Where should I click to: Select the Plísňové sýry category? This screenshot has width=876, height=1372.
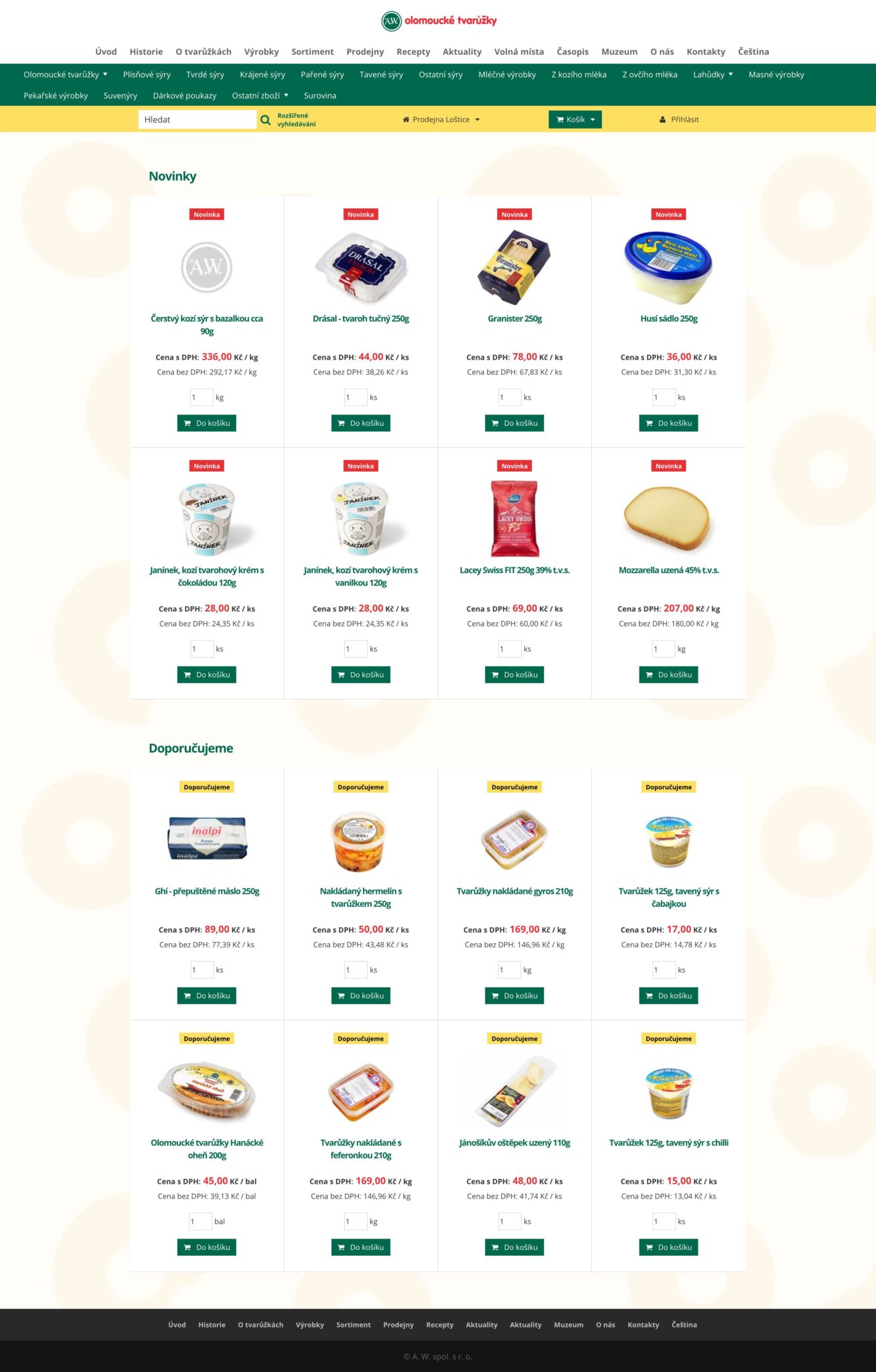pos(147,74)
